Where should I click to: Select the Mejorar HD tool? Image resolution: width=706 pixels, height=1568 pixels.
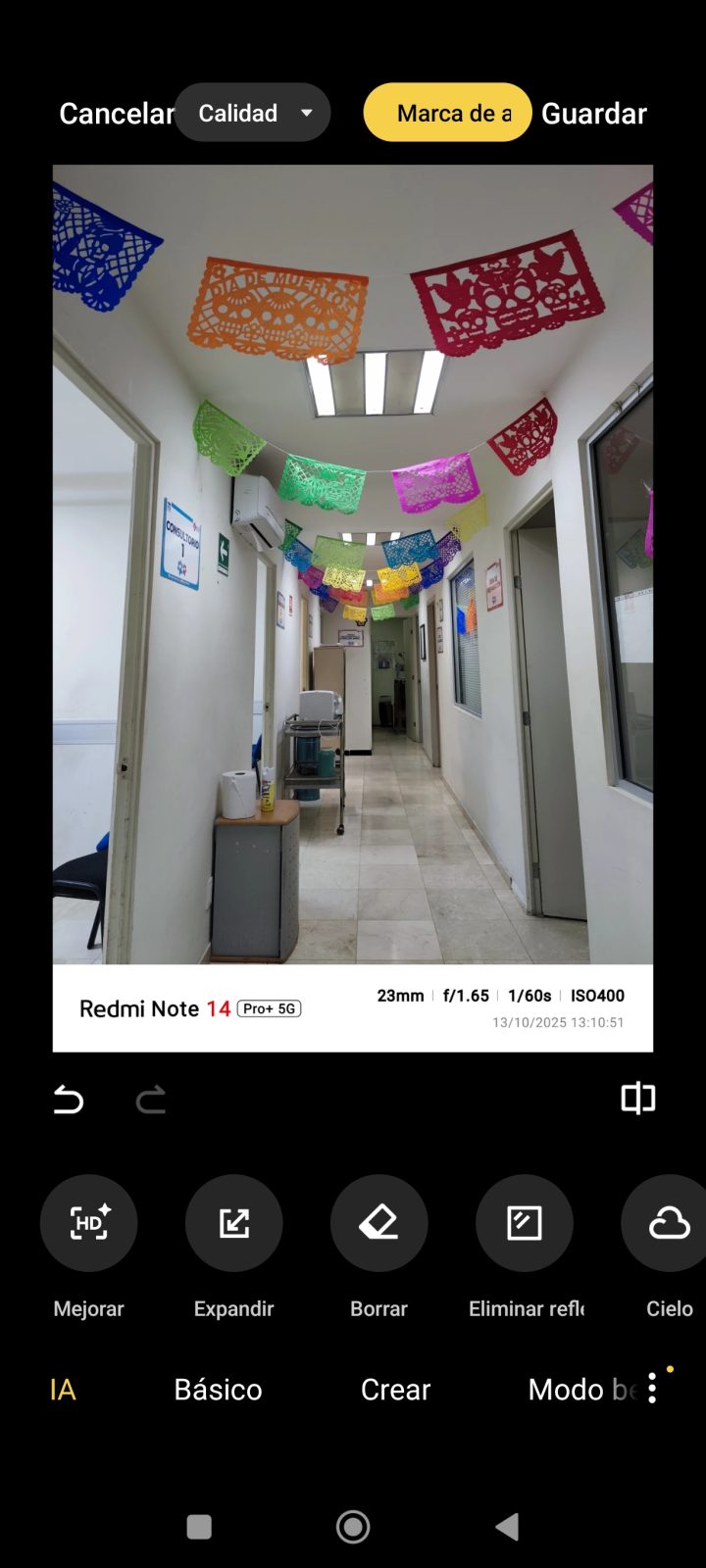pos(88,1223)
